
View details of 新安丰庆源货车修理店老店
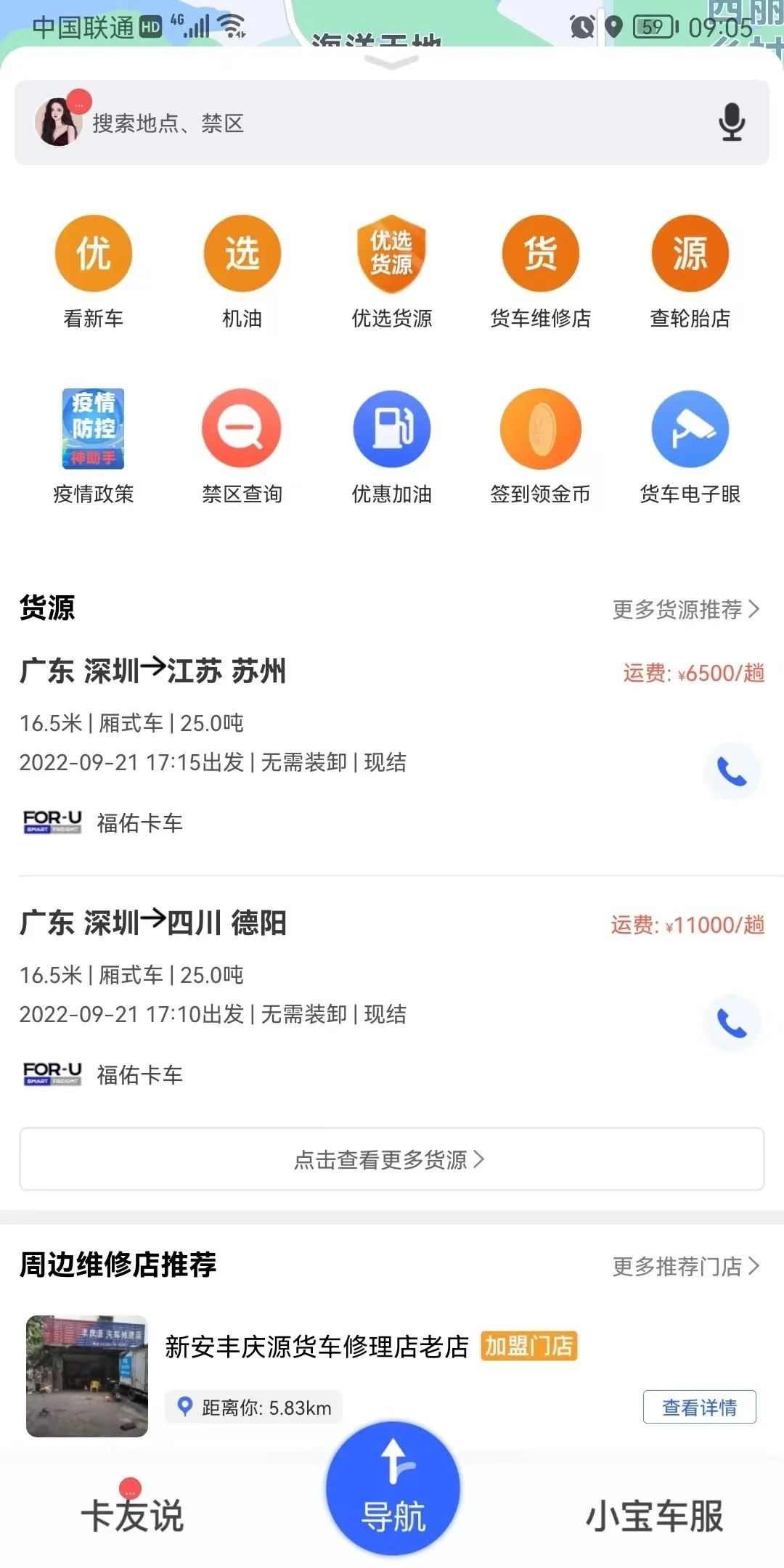coord(699,1407)
